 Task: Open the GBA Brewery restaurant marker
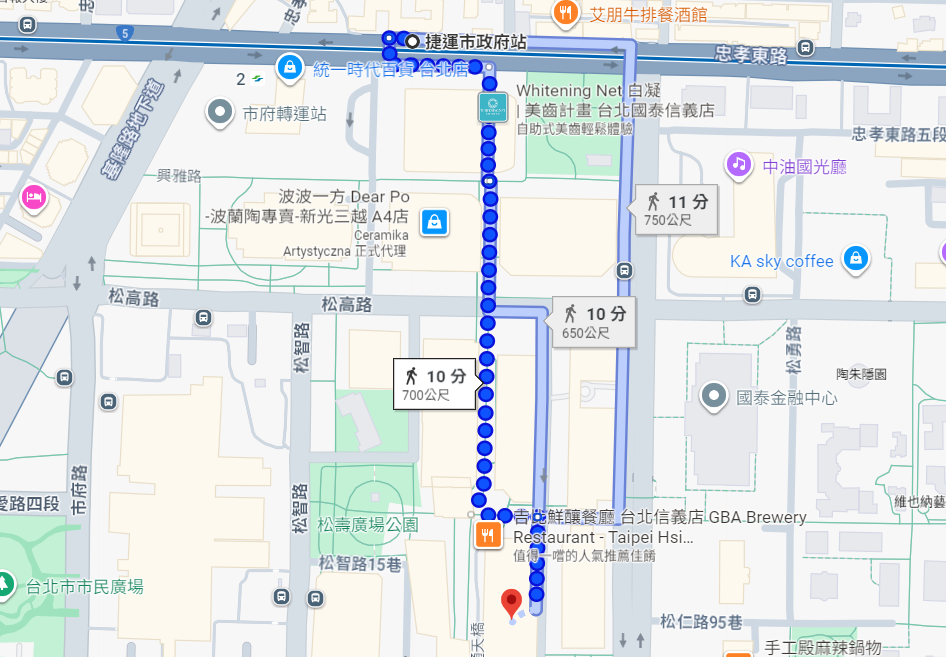(488, 535)
